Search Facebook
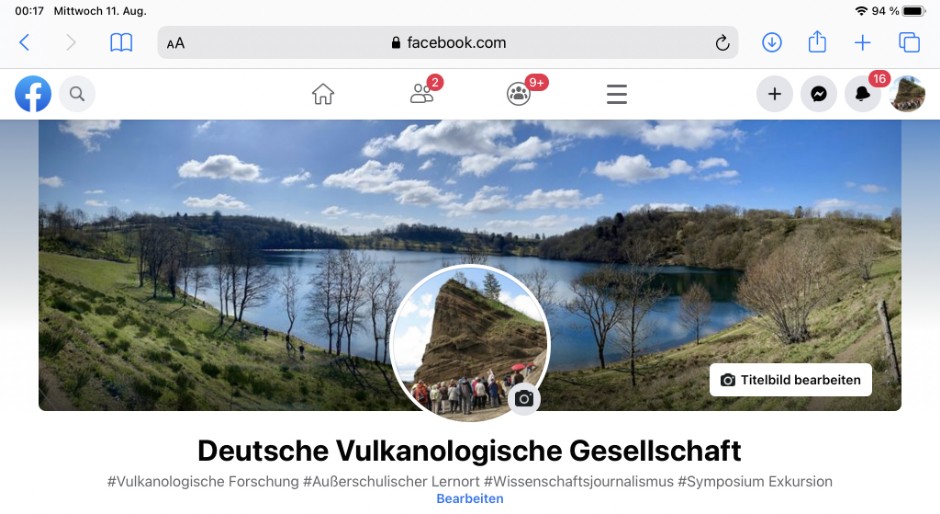940x514 pixels. tap(77, 95)
